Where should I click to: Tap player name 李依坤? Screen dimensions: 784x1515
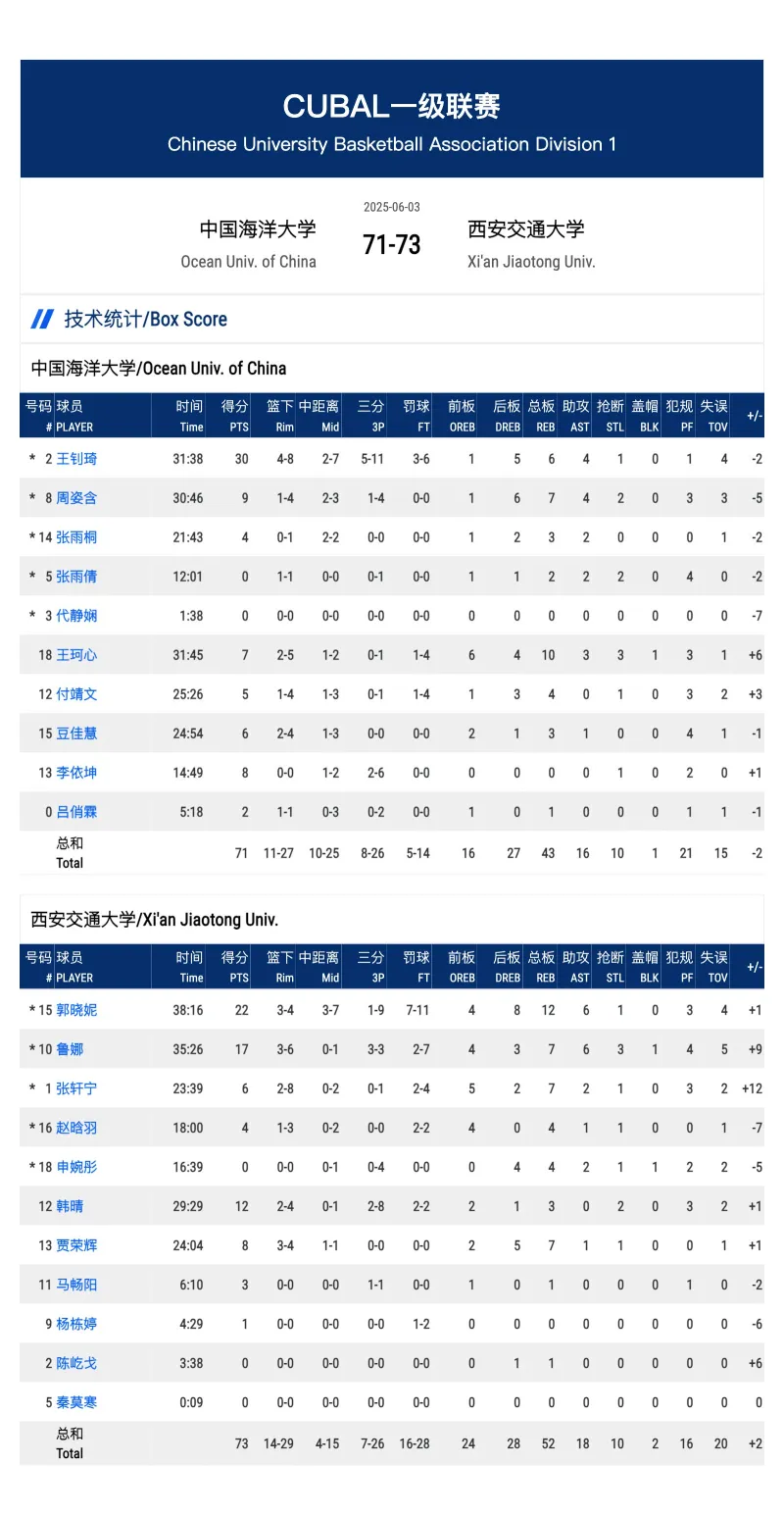(x=76, y=773)
